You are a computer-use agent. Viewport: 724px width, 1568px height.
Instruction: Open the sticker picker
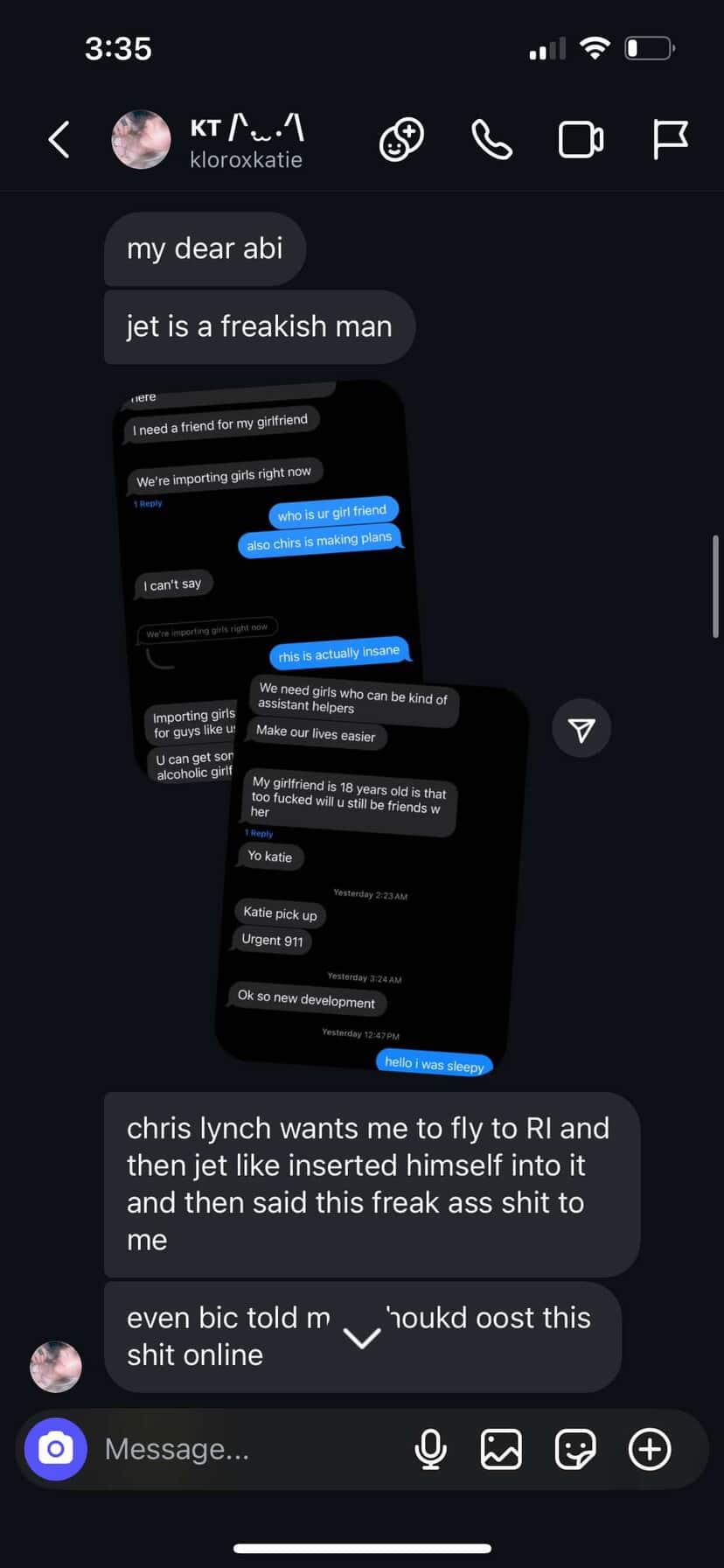pyautogui.click(x=575, y=1450)
